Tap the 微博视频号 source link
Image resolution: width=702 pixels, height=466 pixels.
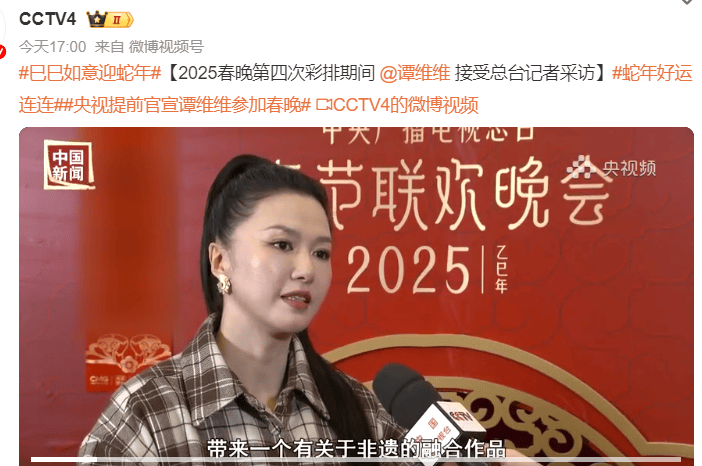pyautogui.click(x=166, y=46)
